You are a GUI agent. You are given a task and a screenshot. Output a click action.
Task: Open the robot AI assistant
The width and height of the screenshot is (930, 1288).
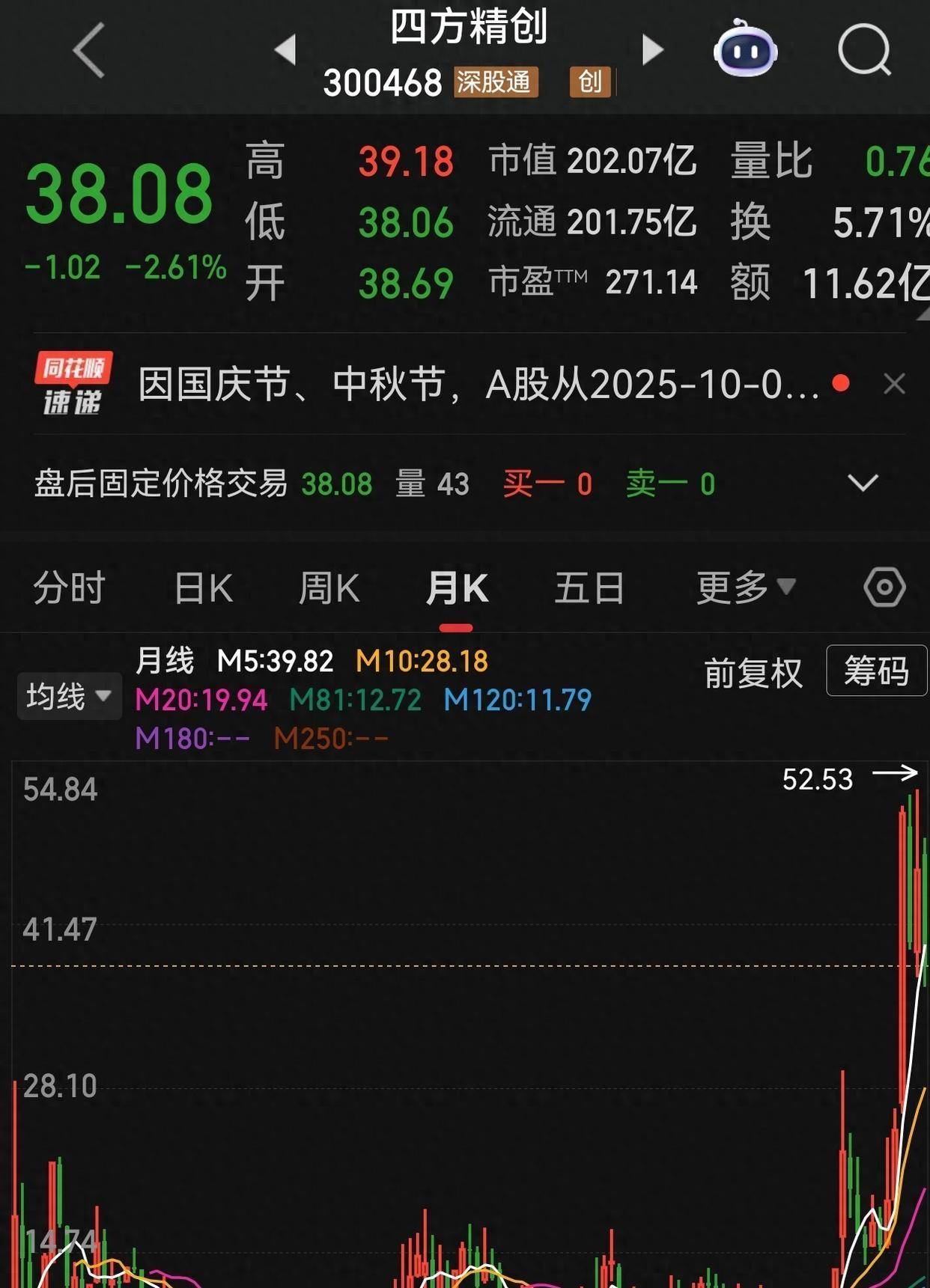click(744, 49)
